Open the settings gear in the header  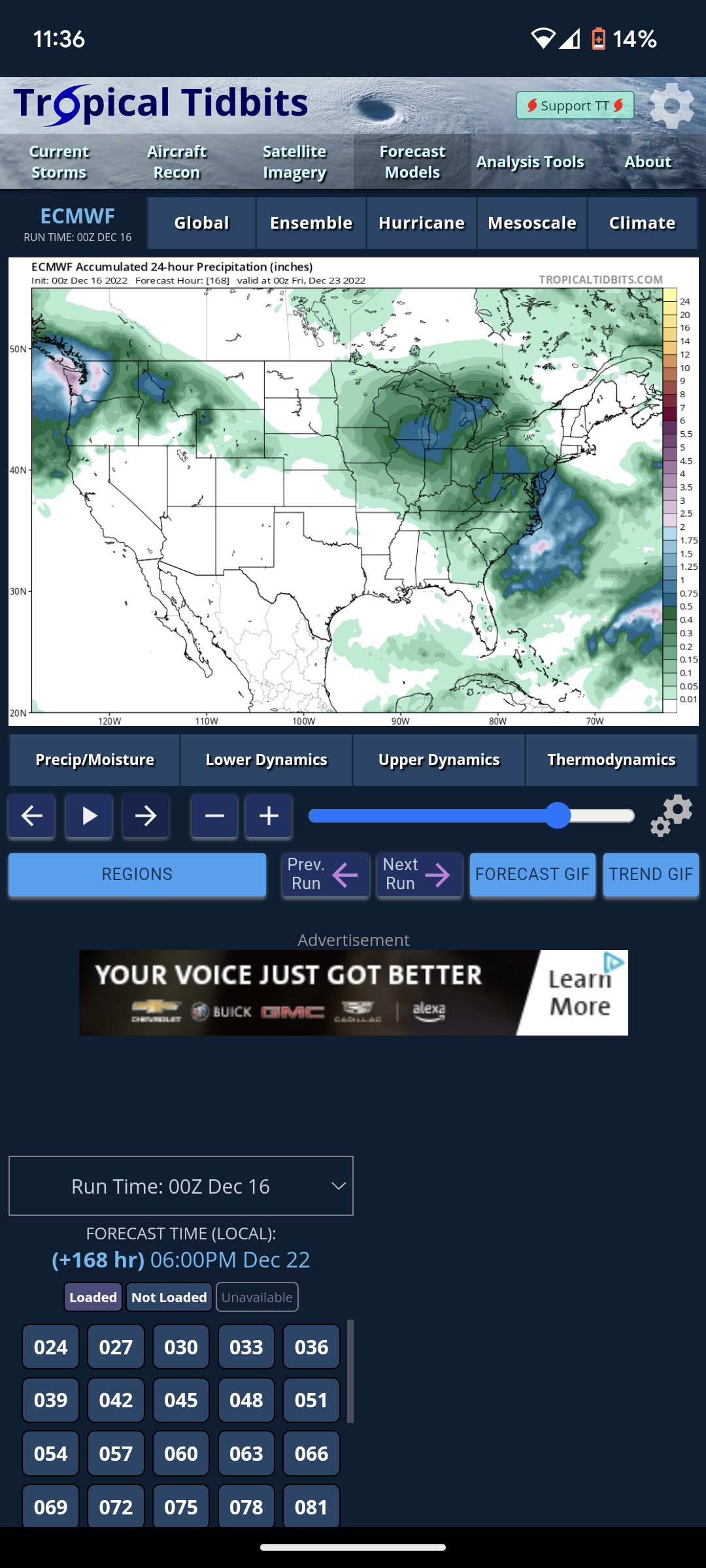click(x=671, y=106)
